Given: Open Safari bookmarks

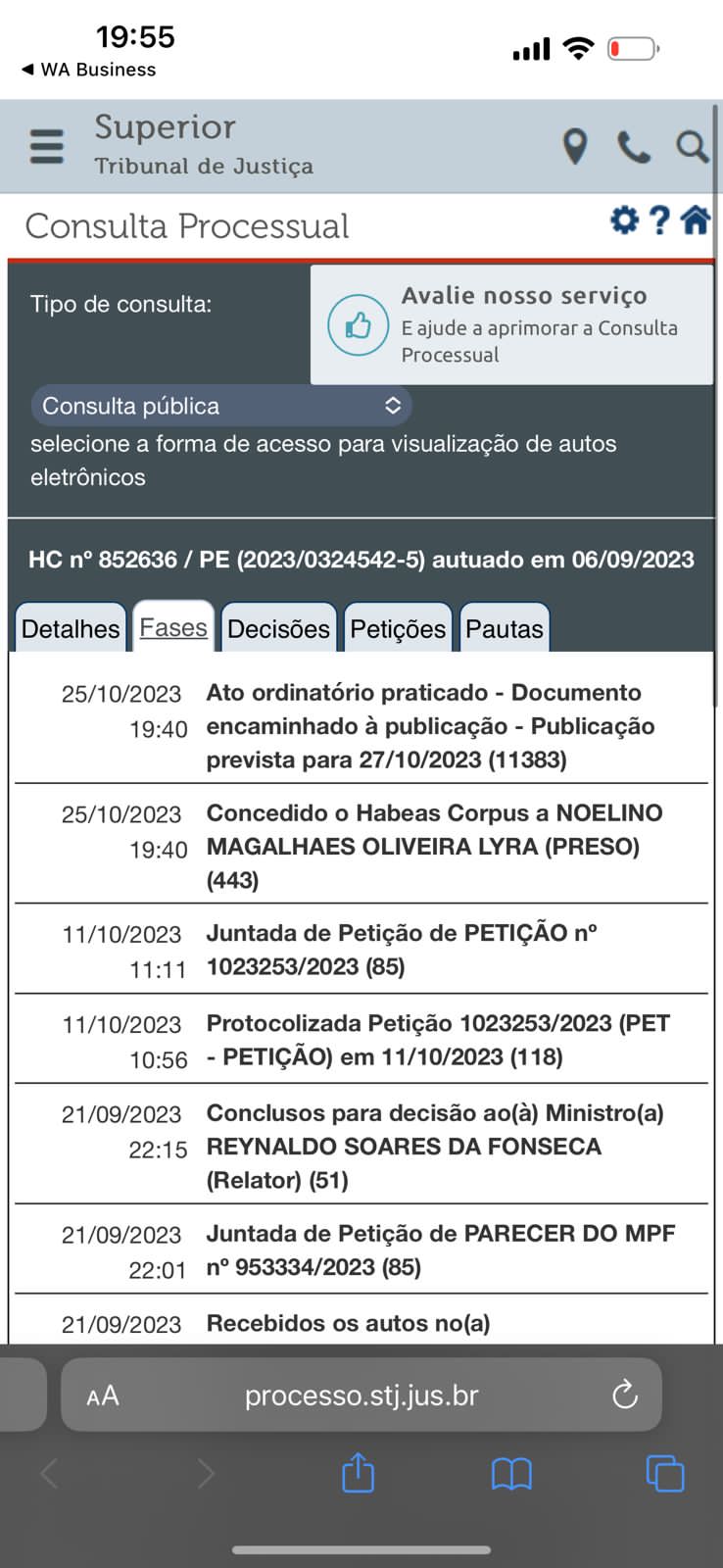Looking at the screenshot, I should click(511, 1473).
